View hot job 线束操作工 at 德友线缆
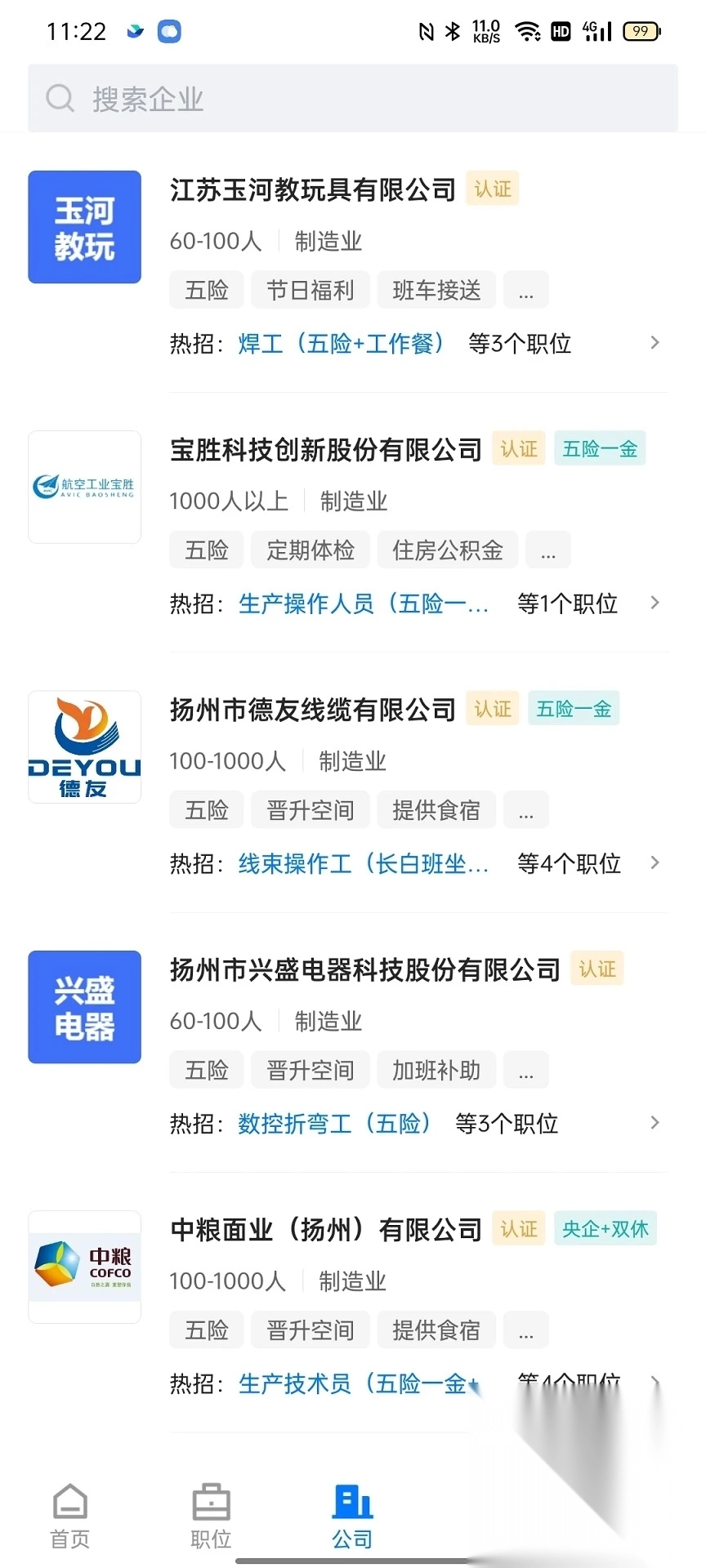The height and width of the screenshot is (1568, 706). pos(363,863)
